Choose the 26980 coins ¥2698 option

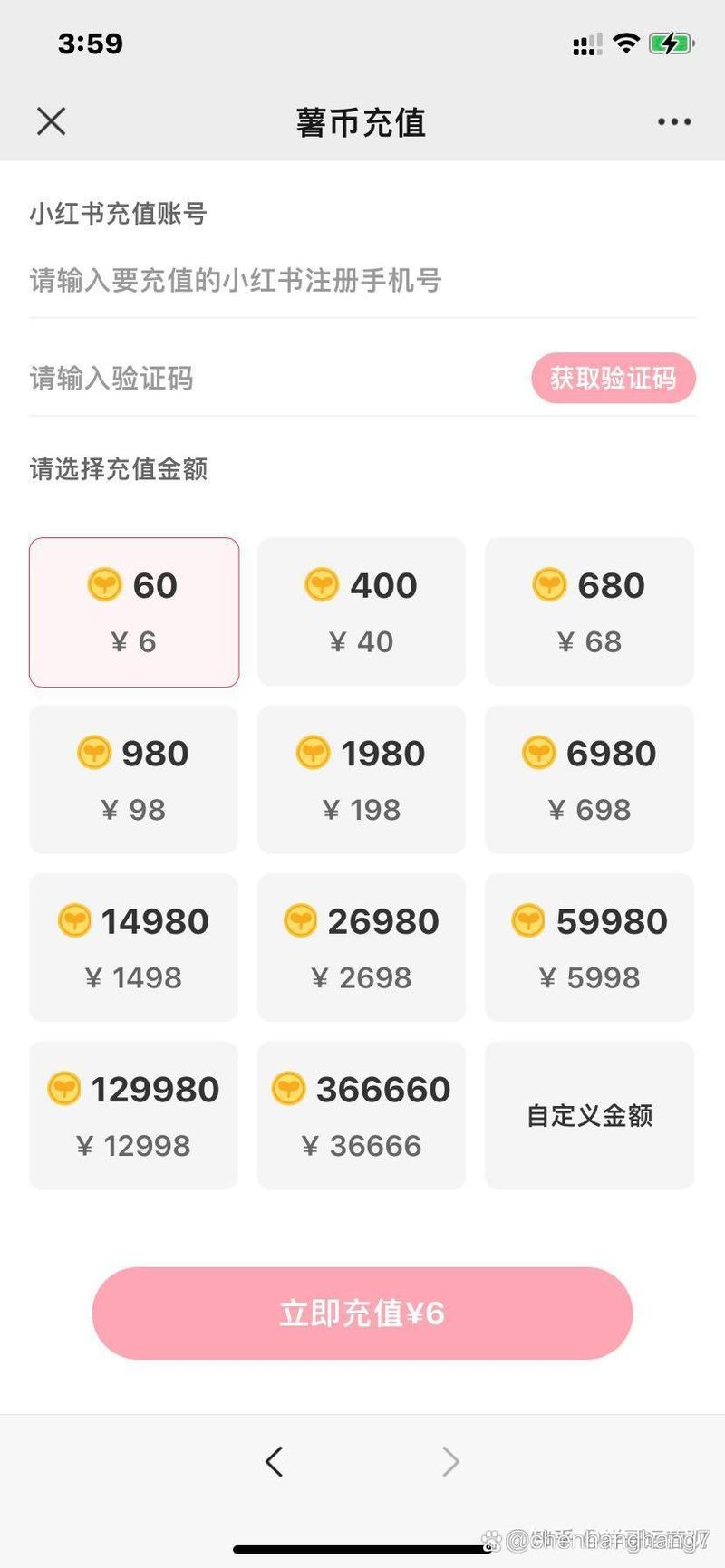(362, 948)
